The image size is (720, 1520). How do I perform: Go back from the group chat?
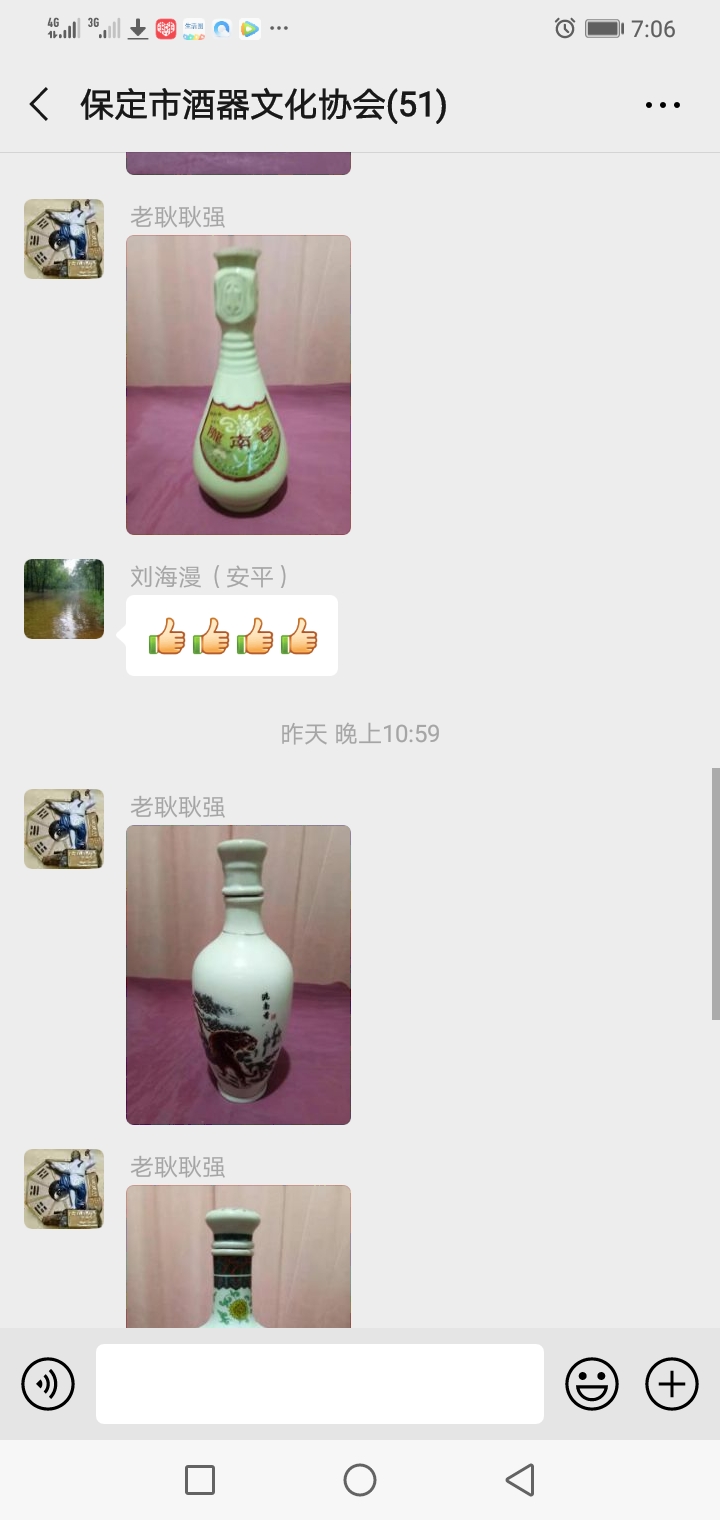(x=39, y=105)
